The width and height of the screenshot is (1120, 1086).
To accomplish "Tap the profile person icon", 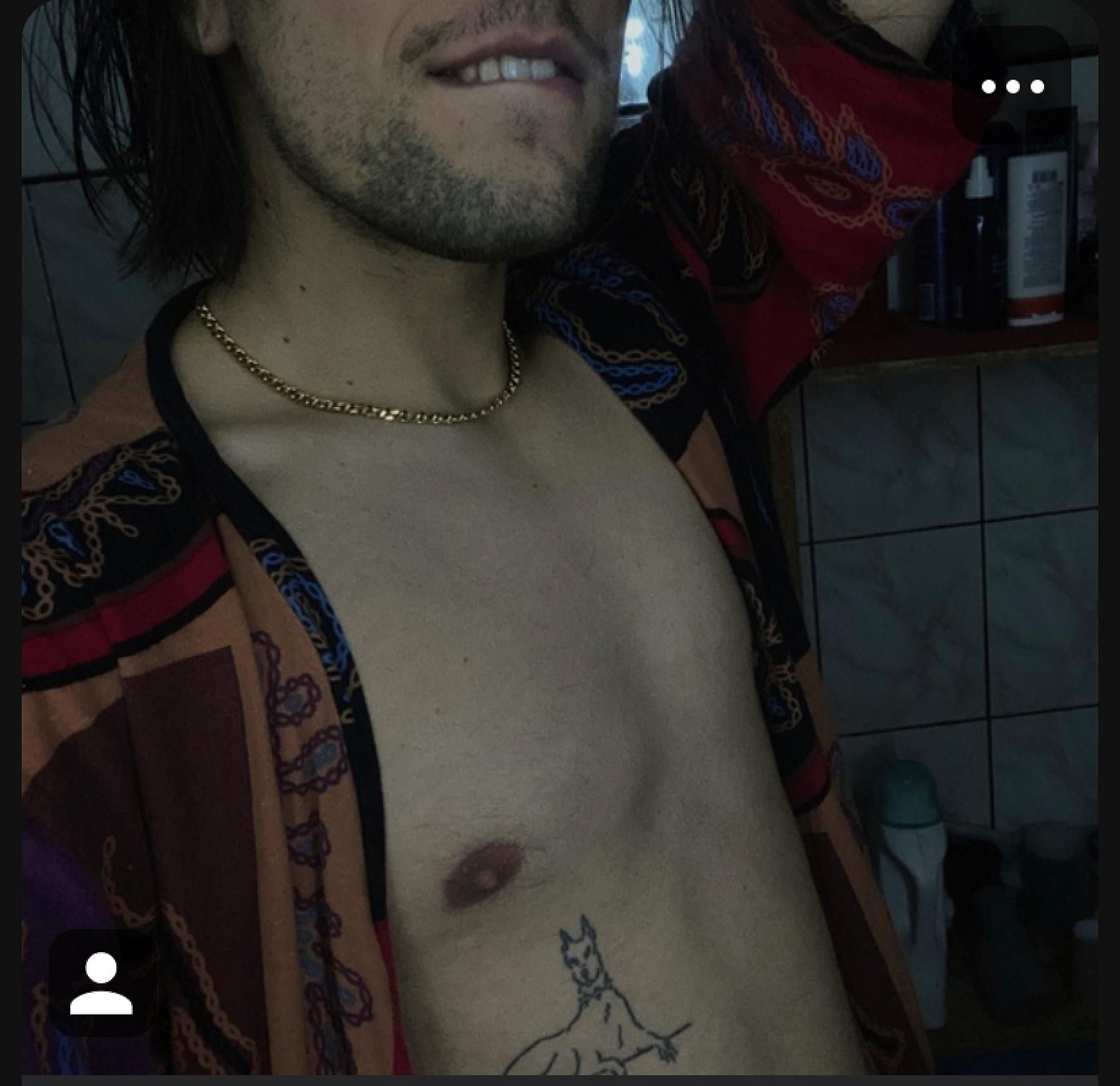I will pos(101,983).
